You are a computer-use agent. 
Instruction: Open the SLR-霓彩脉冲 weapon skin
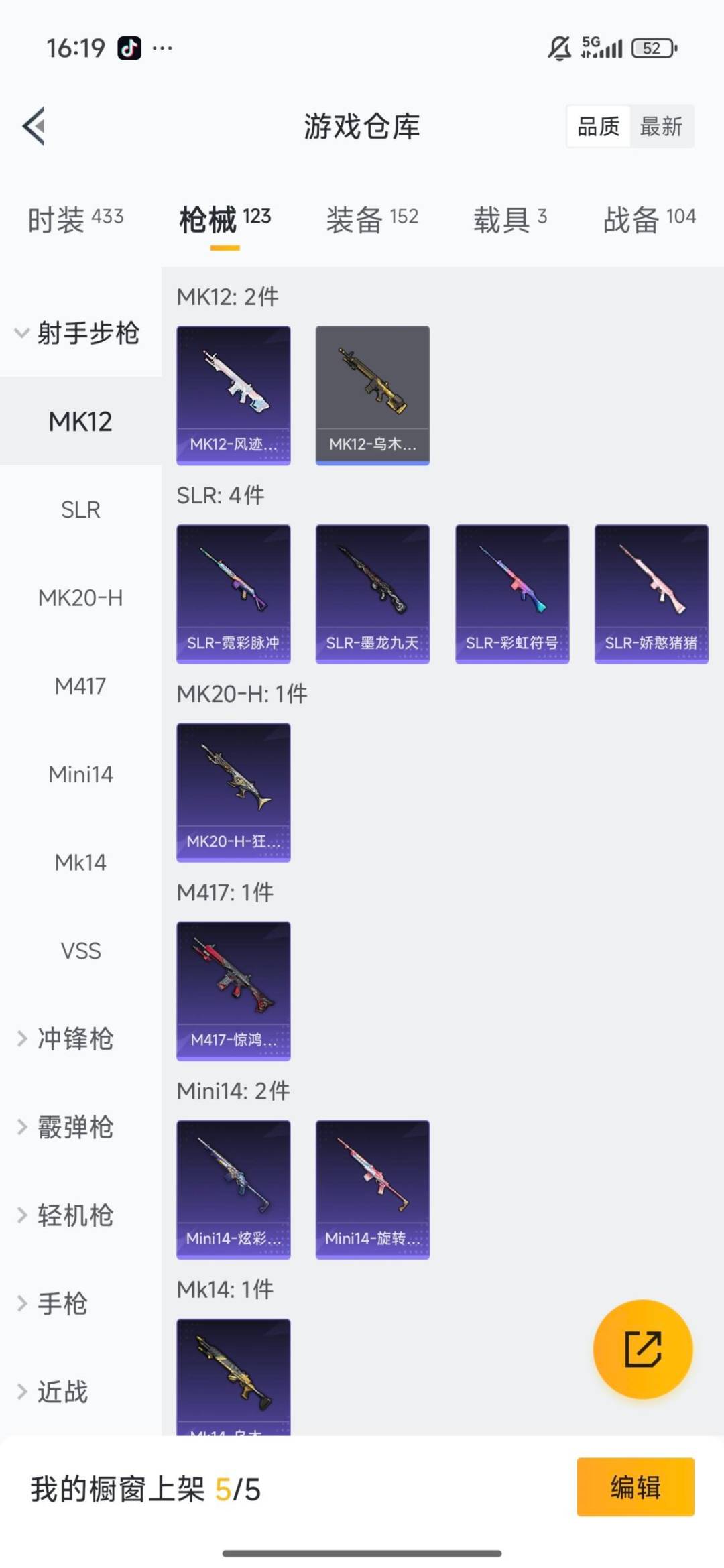pyautogui.click(x=233, y=593)
